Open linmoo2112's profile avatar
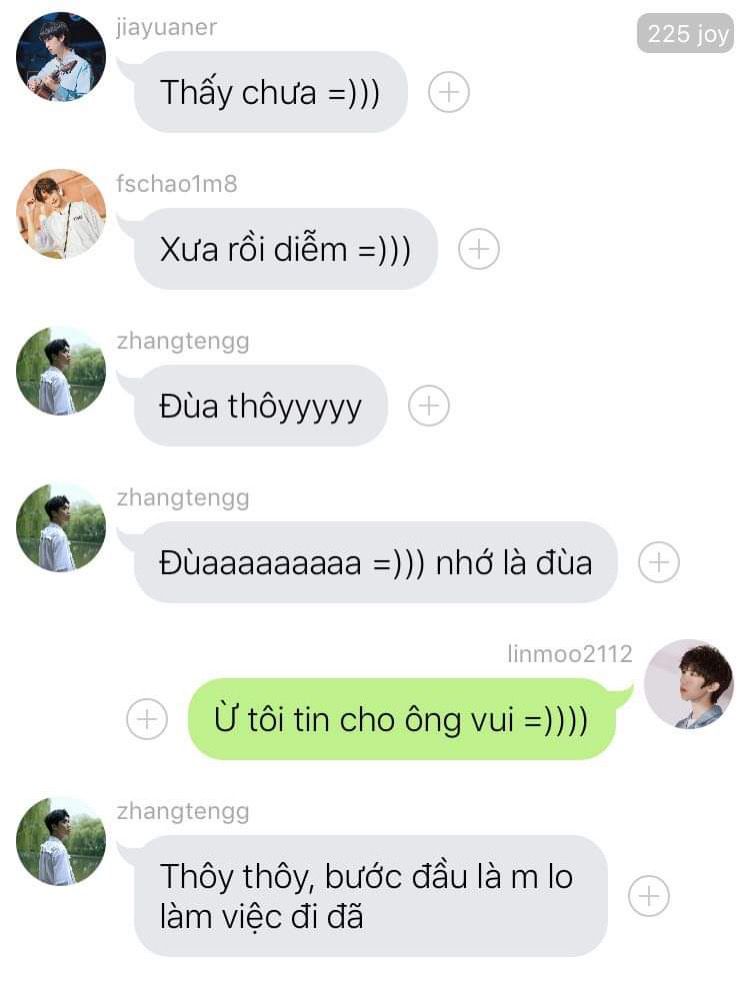Viewport: 751px width, 981px height. 689,684
